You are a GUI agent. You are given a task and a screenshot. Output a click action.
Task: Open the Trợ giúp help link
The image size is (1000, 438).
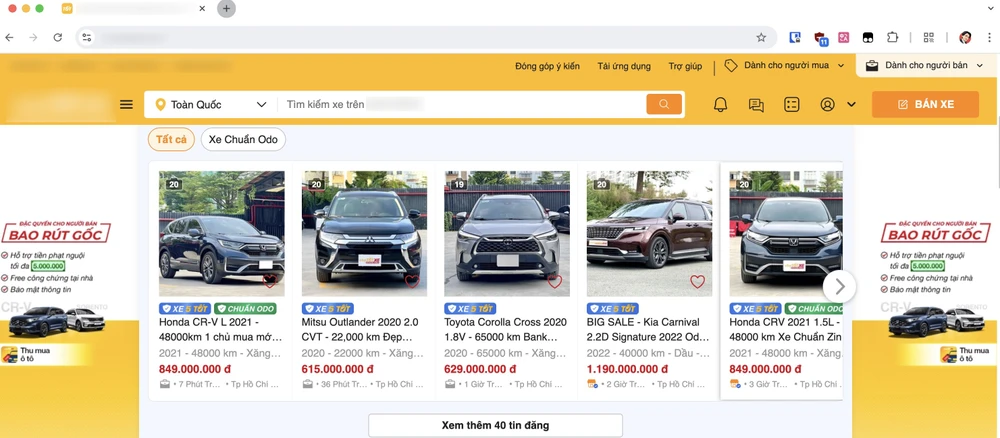pyautogui.click(x=685, y=66)
